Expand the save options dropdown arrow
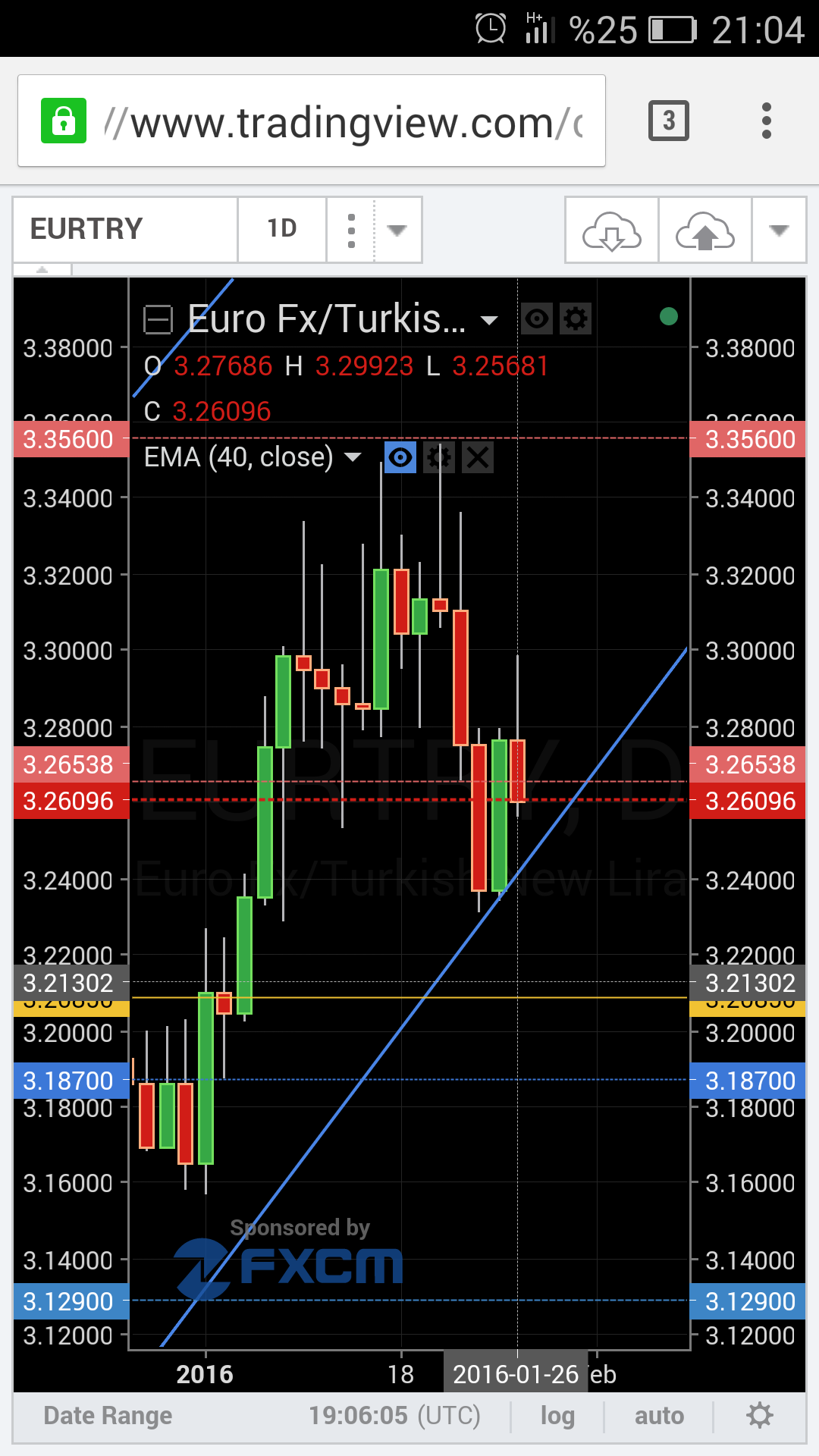 779,231
